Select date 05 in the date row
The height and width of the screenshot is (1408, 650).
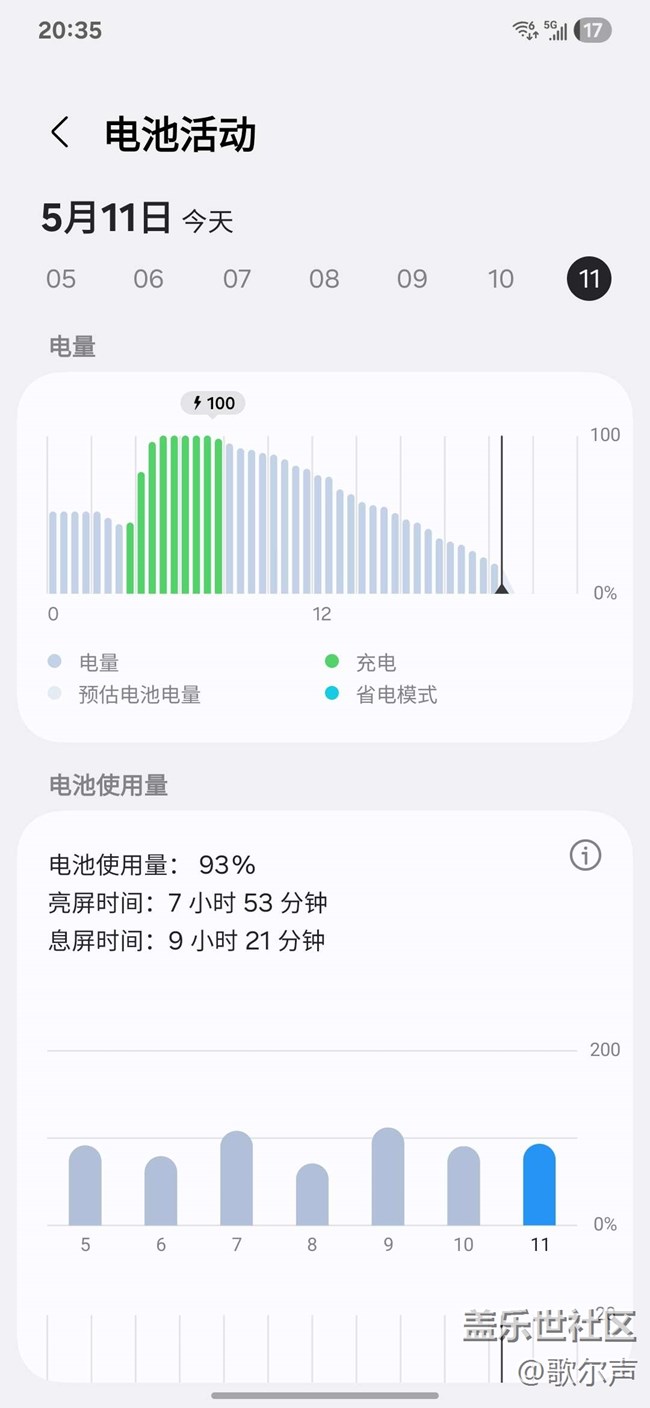point(61,279)
